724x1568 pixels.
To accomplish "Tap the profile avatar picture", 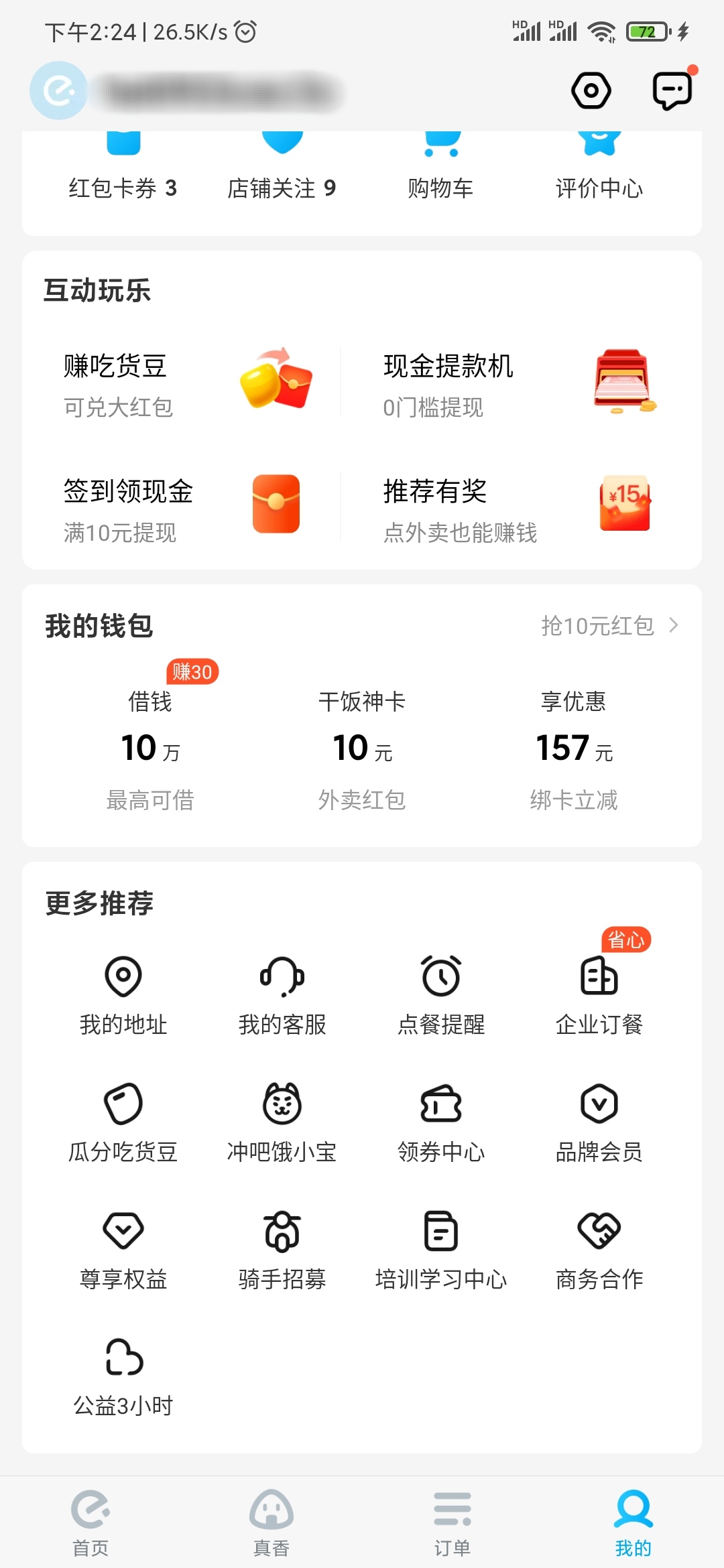I will [x=58, y=91].
